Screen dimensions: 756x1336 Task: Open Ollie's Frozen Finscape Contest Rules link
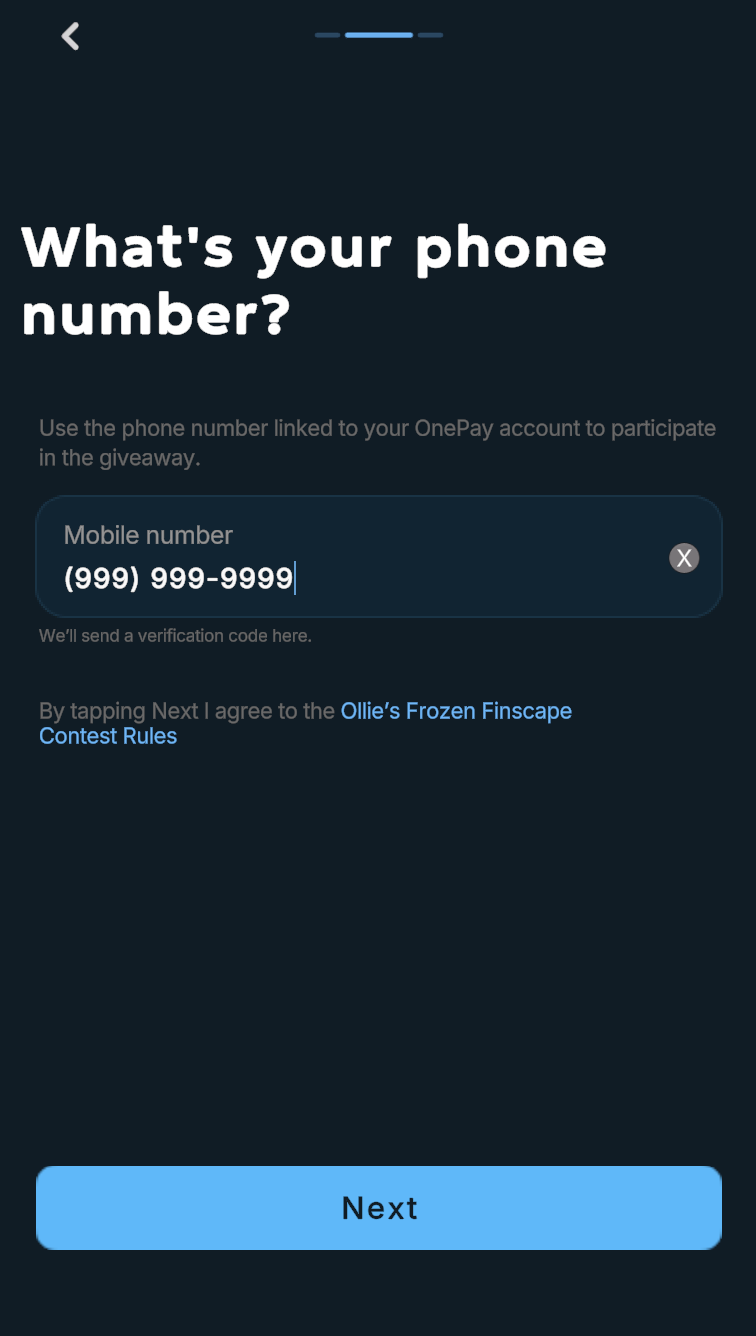[455, 712]
